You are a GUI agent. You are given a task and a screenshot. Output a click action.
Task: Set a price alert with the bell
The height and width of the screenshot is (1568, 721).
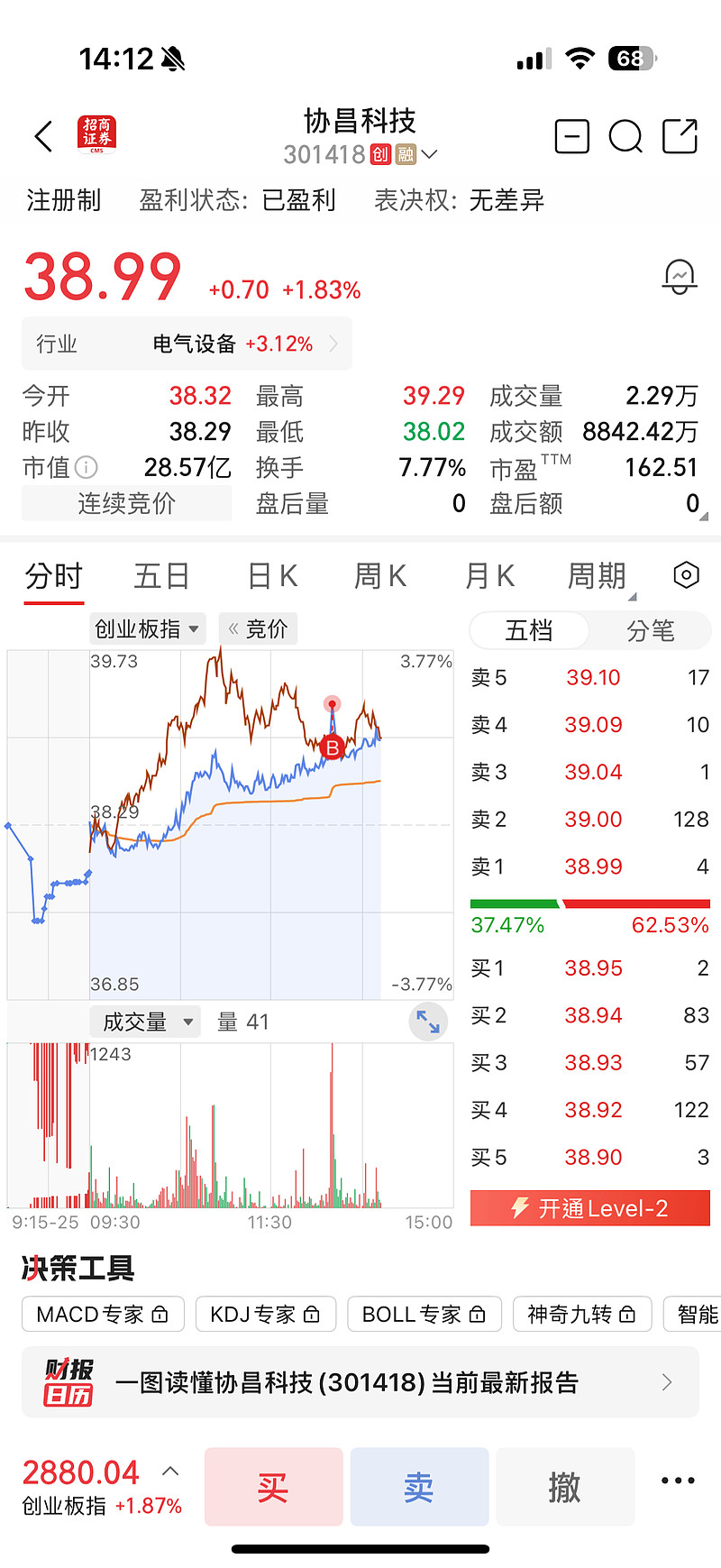[x=680, y=277]
